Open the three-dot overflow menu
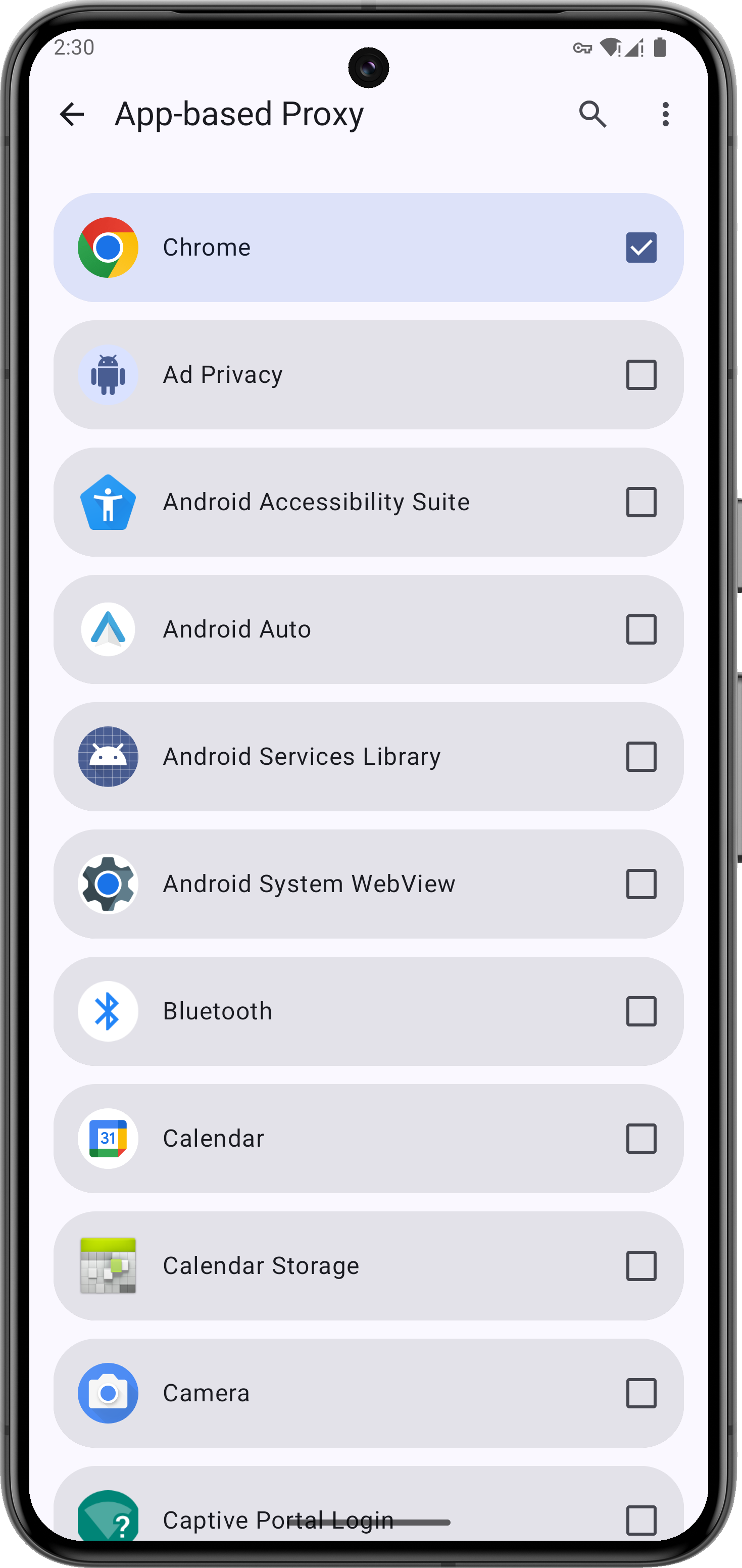Viewport: 742px width, 1568px height. click(x=665, y=115)
